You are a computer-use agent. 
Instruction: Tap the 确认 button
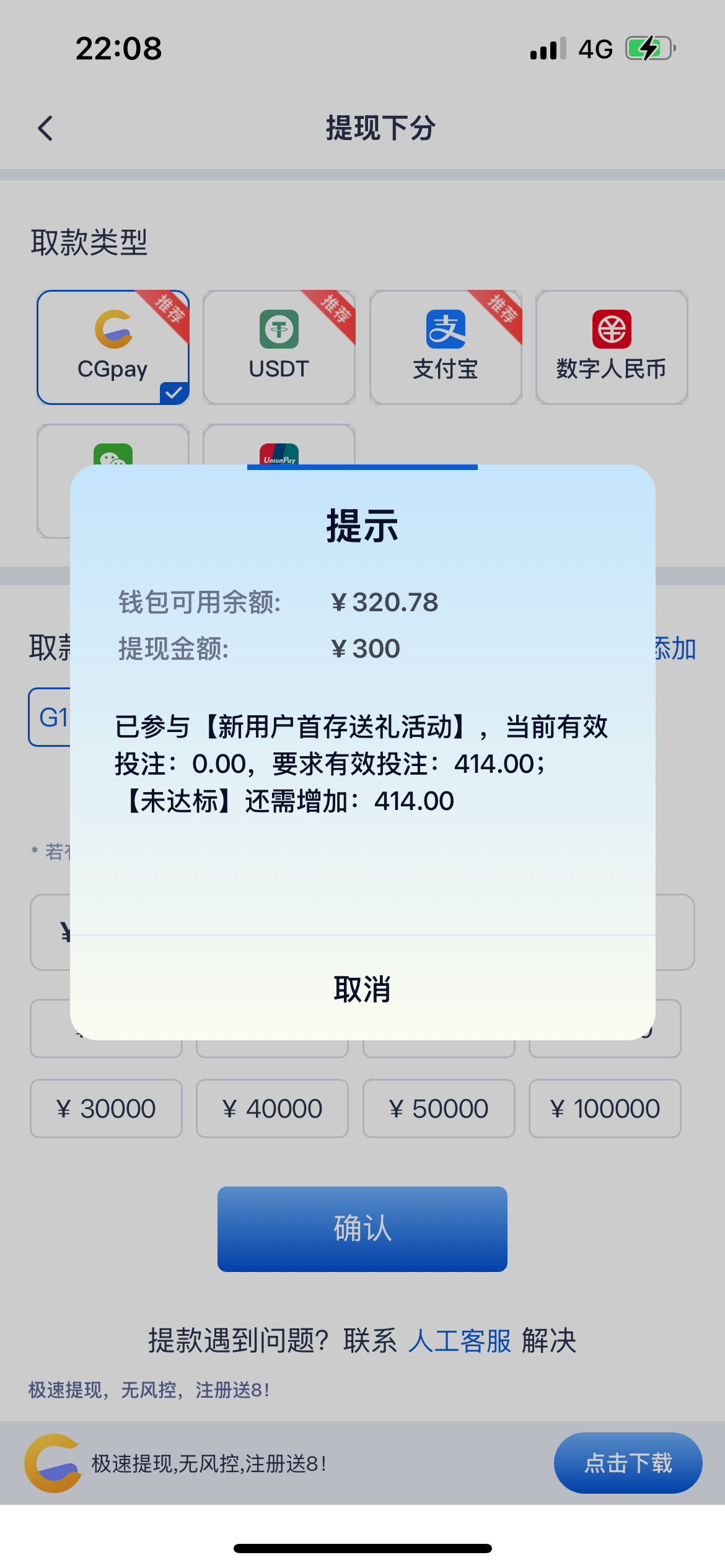(x=362, y=1229)
